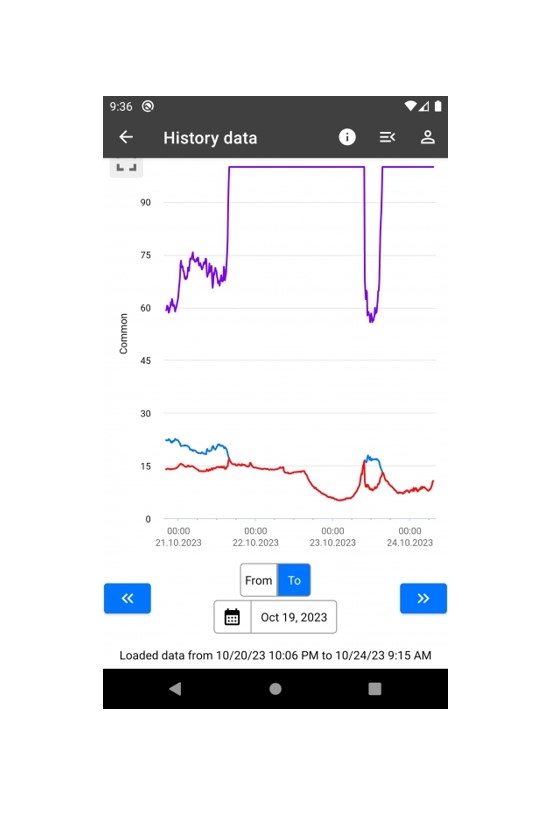The width and height of the screenshot is (551, 835).
Task: Open the list menu icon in the app bar
Action: coord(387,137)
